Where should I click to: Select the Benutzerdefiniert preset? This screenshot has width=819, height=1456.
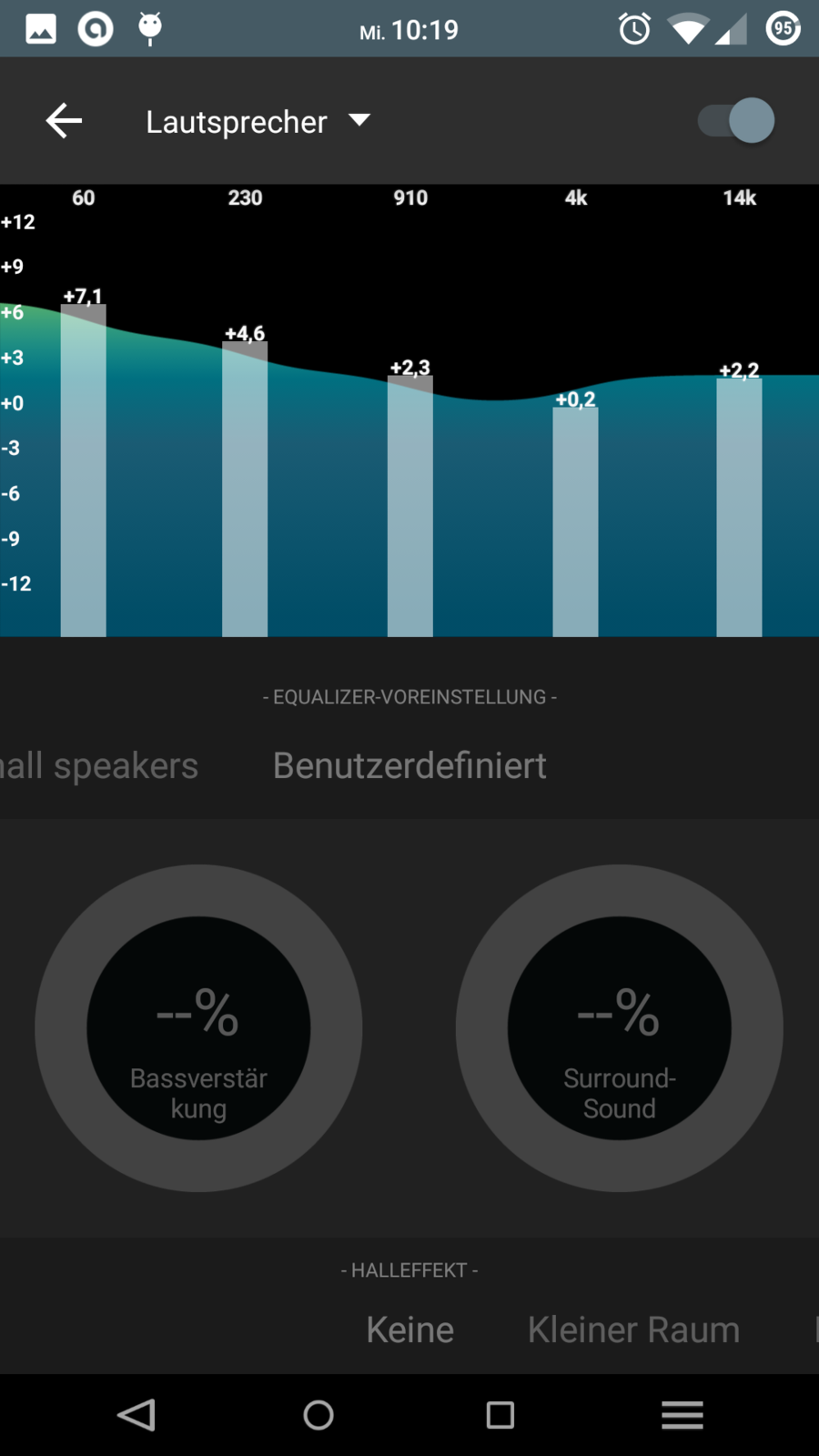pyautogui.click(x=409, y=766)
